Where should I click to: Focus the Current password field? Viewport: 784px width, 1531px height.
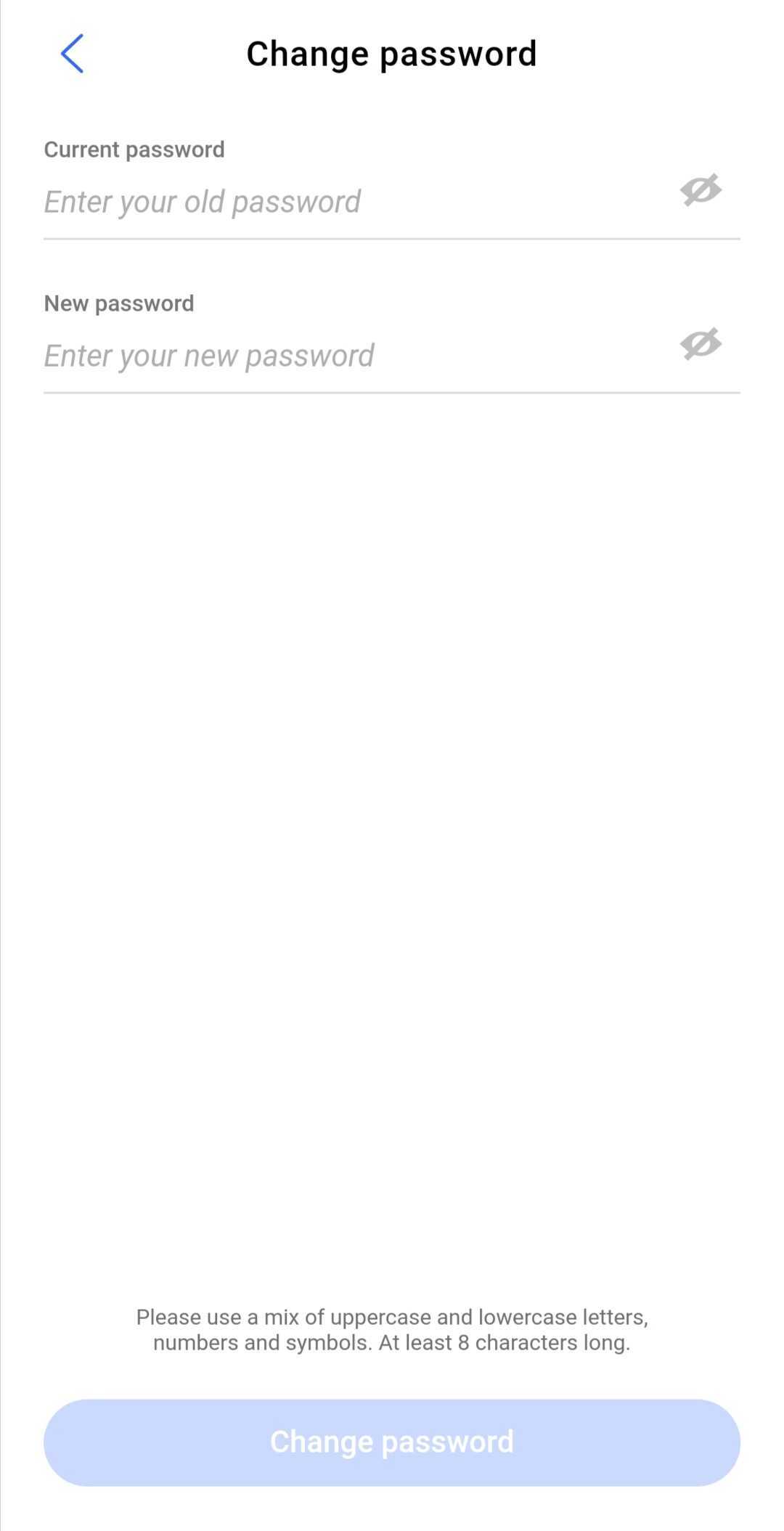pyautogui.click(x=348, y=202)
